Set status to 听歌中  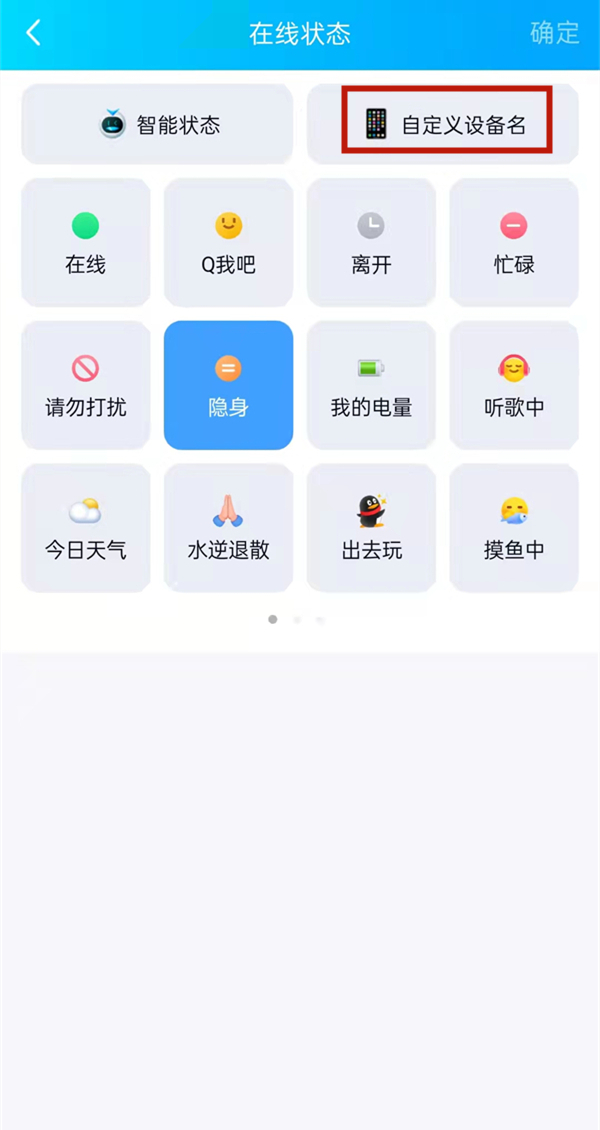[x=514, y=386]
